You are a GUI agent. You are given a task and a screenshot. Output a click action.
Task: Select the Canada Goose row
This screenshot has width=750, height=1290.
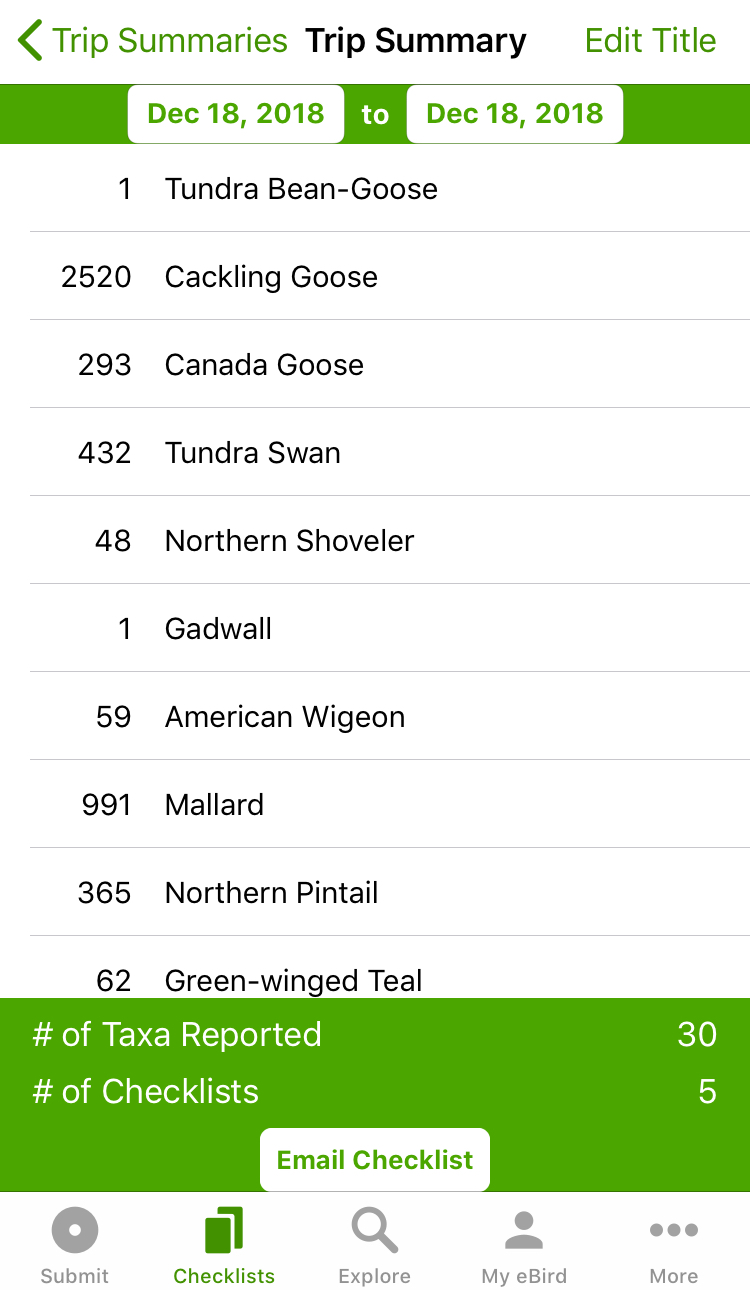375,364
